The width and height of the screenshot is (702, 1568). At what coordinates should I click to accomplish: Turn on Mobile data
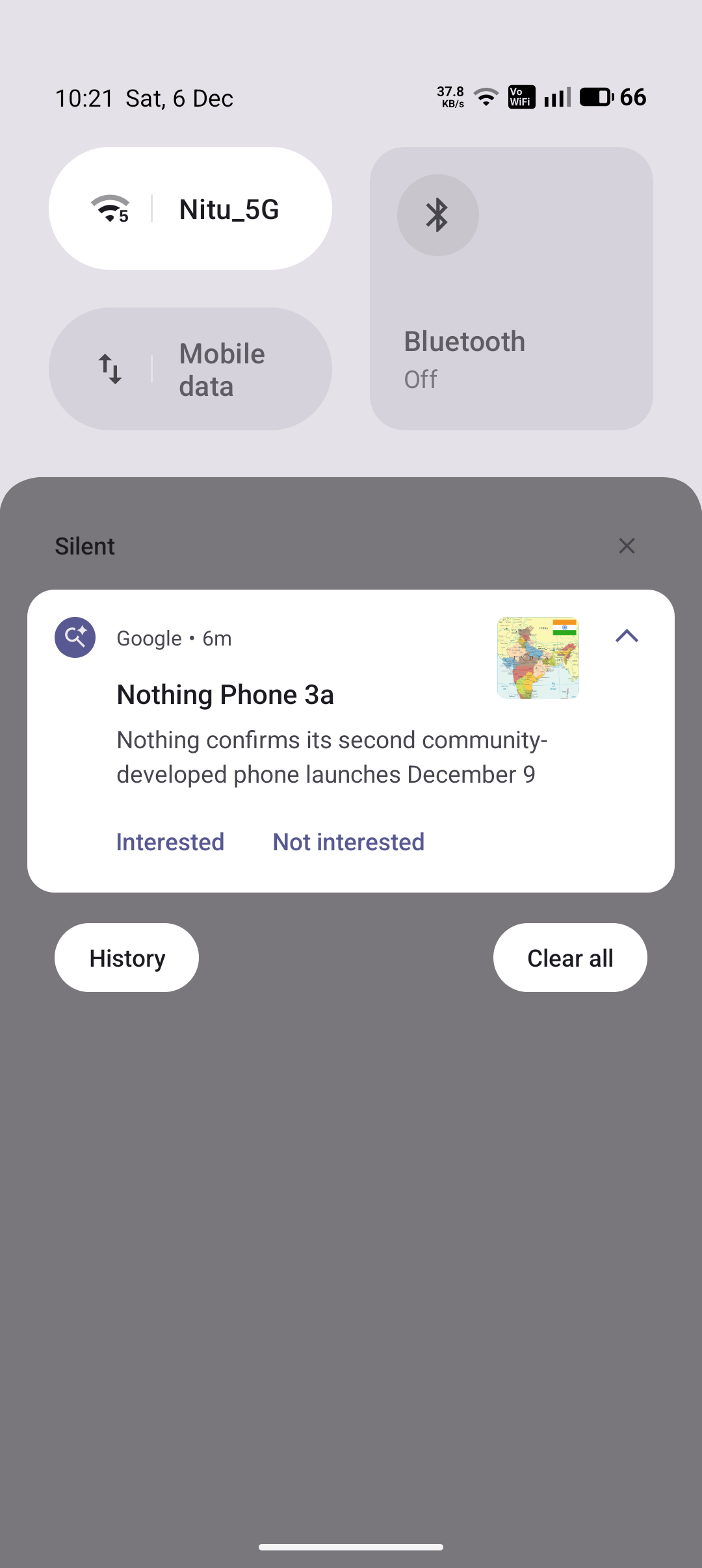click(x=190, y=369)
